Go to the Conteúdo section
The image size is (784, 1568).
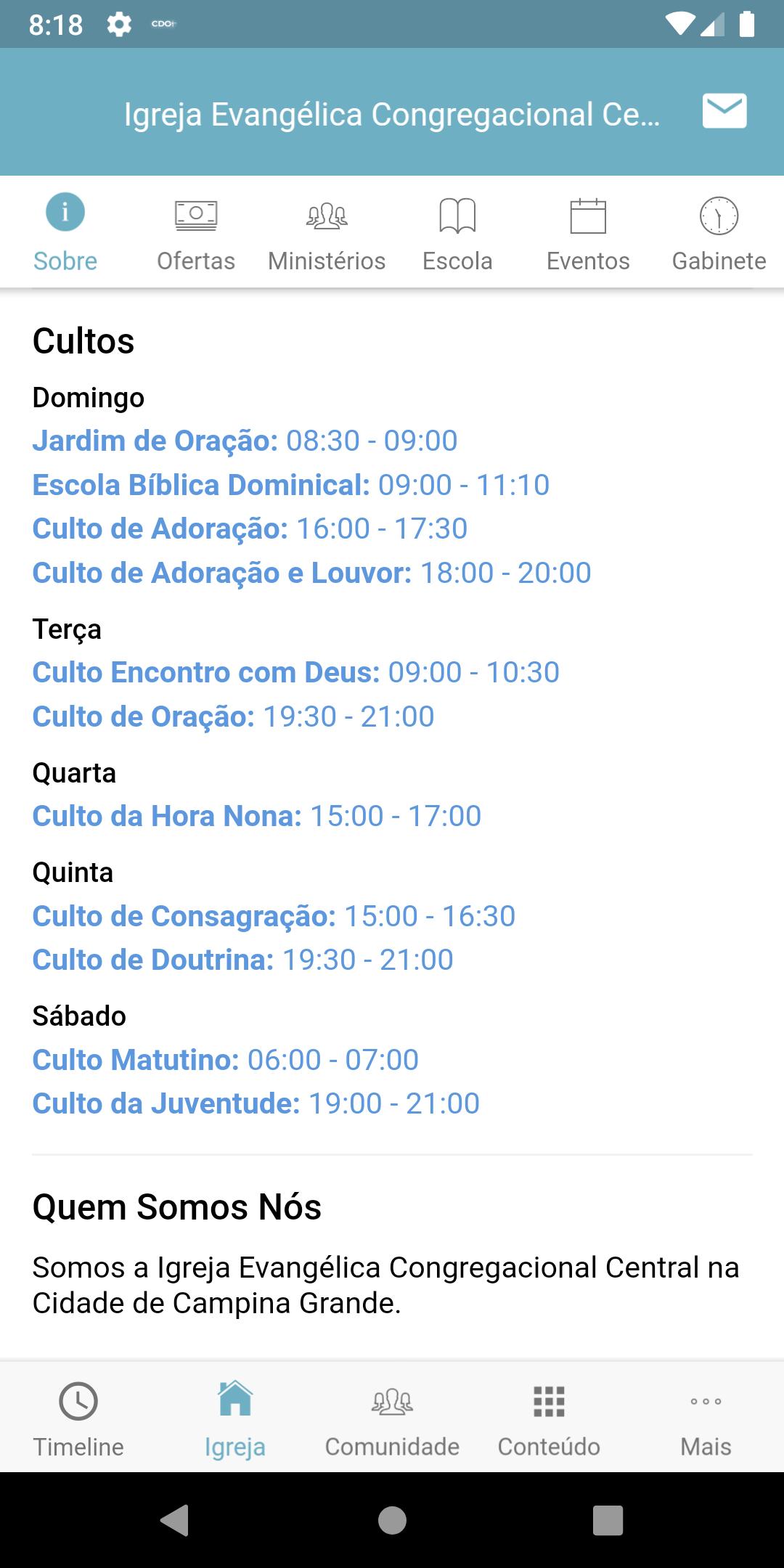coord(549,1418)
